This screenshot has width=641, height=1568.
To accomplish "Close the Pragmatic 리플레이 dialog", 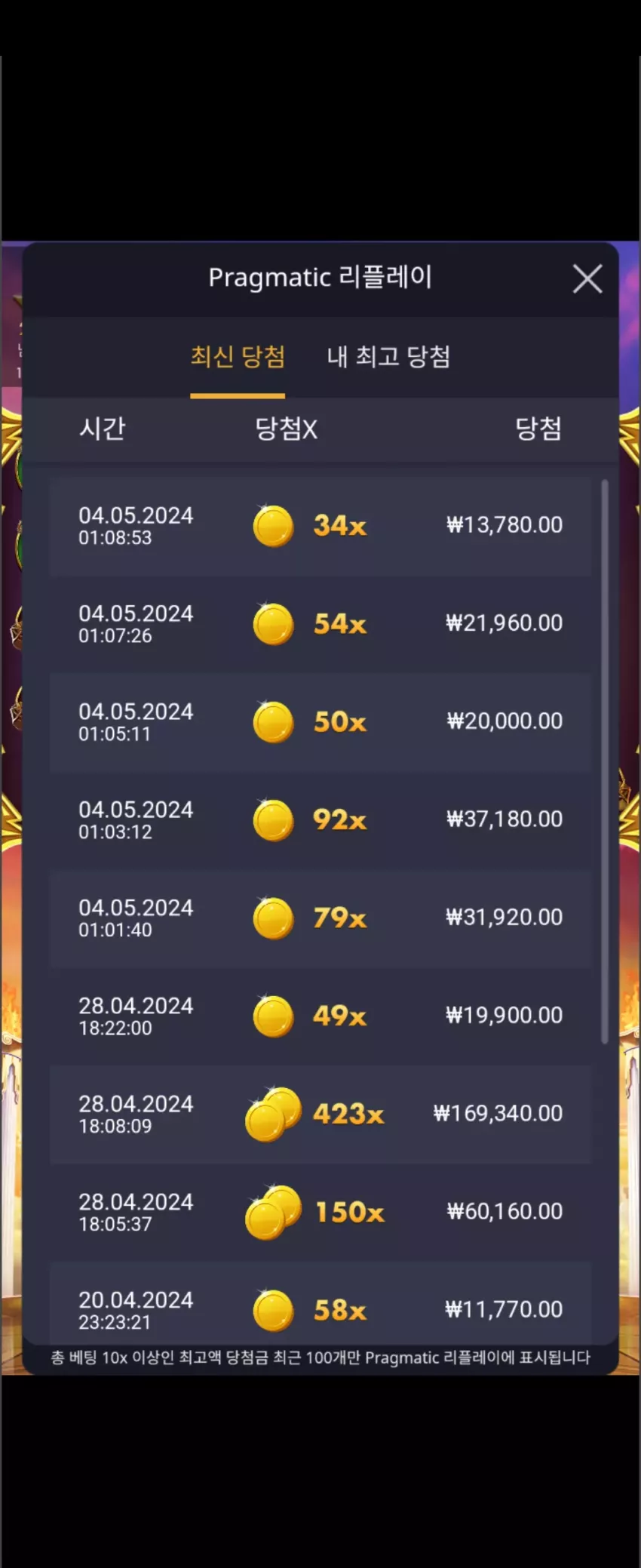I will [587, 278].
